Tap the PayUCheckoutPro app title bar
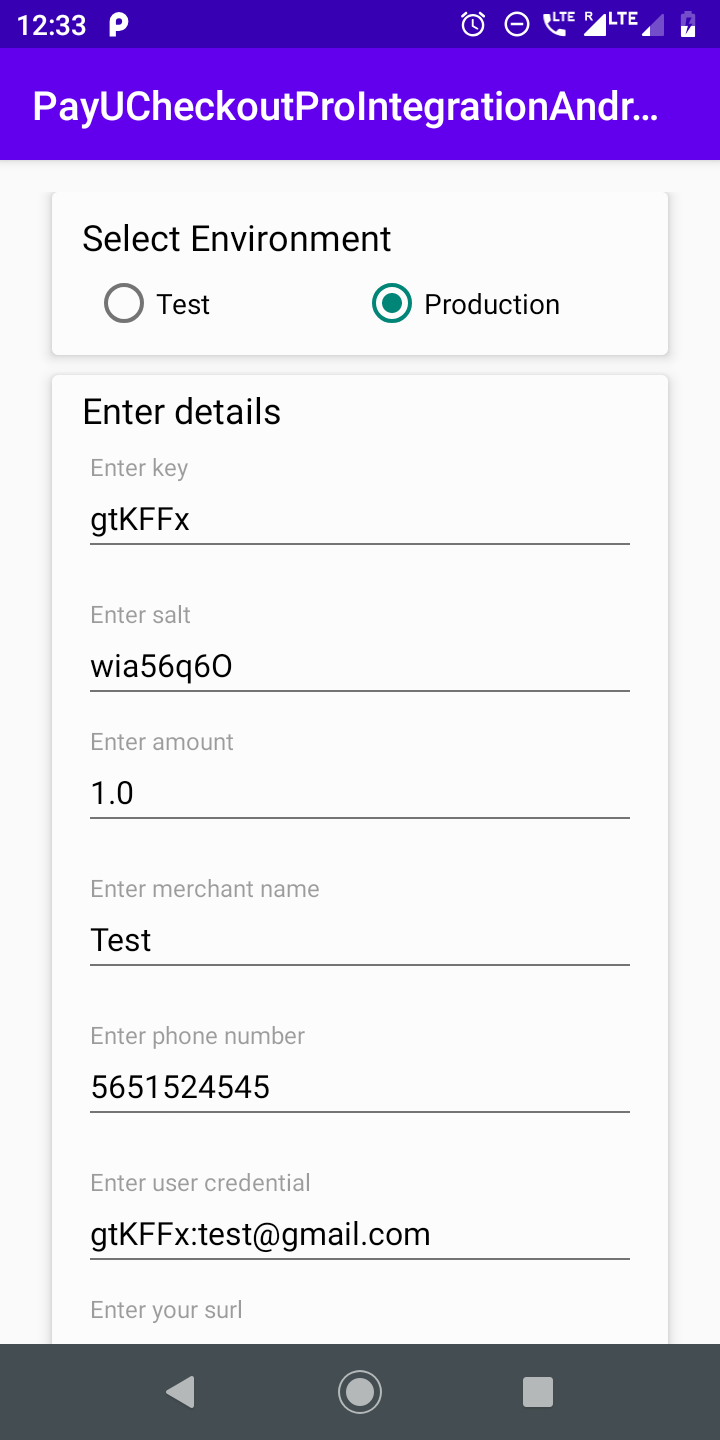This screenshot has width=720, height=1440. [347, 105]
